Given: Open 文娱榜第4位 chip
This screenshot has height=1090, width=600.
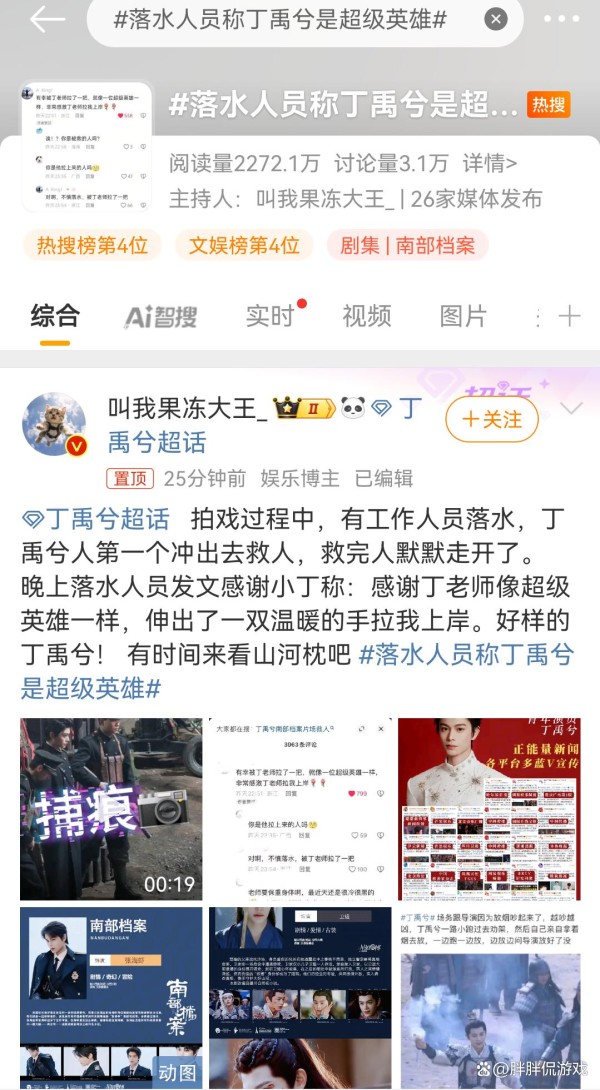Looking at the screenshot, I should coord(245,245).
